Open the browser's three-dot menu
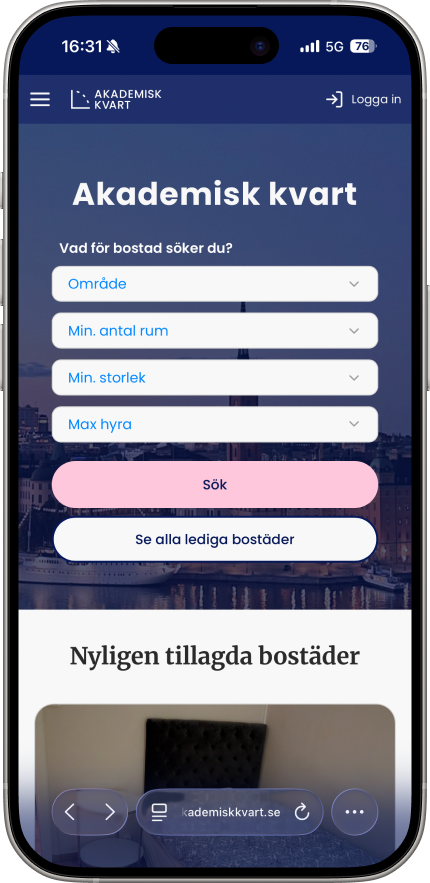This screenshot has height=883, width=430. (355, 811)
